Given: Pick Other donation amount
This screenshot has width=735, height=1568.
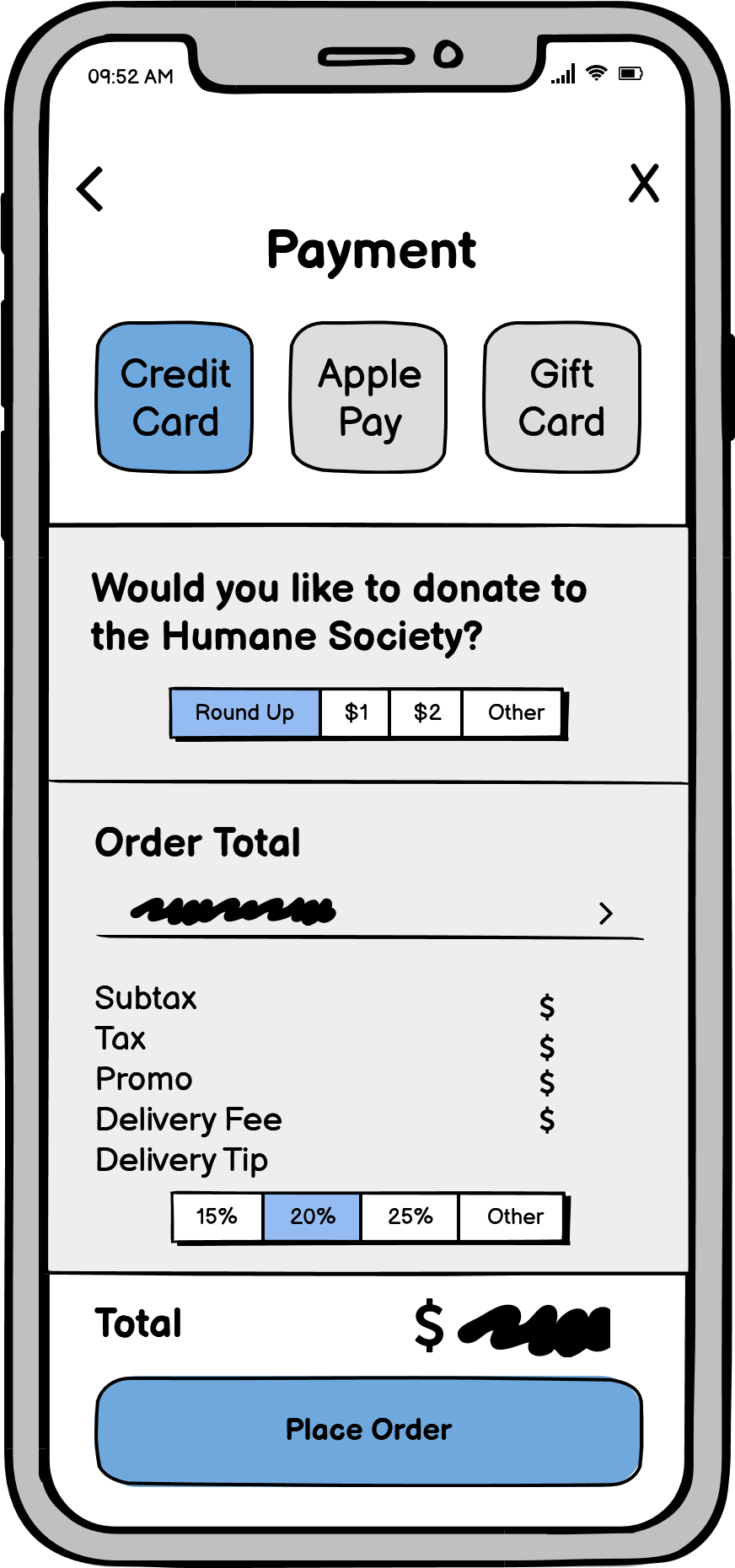Looking at the screenshot, I should point(515,713).
